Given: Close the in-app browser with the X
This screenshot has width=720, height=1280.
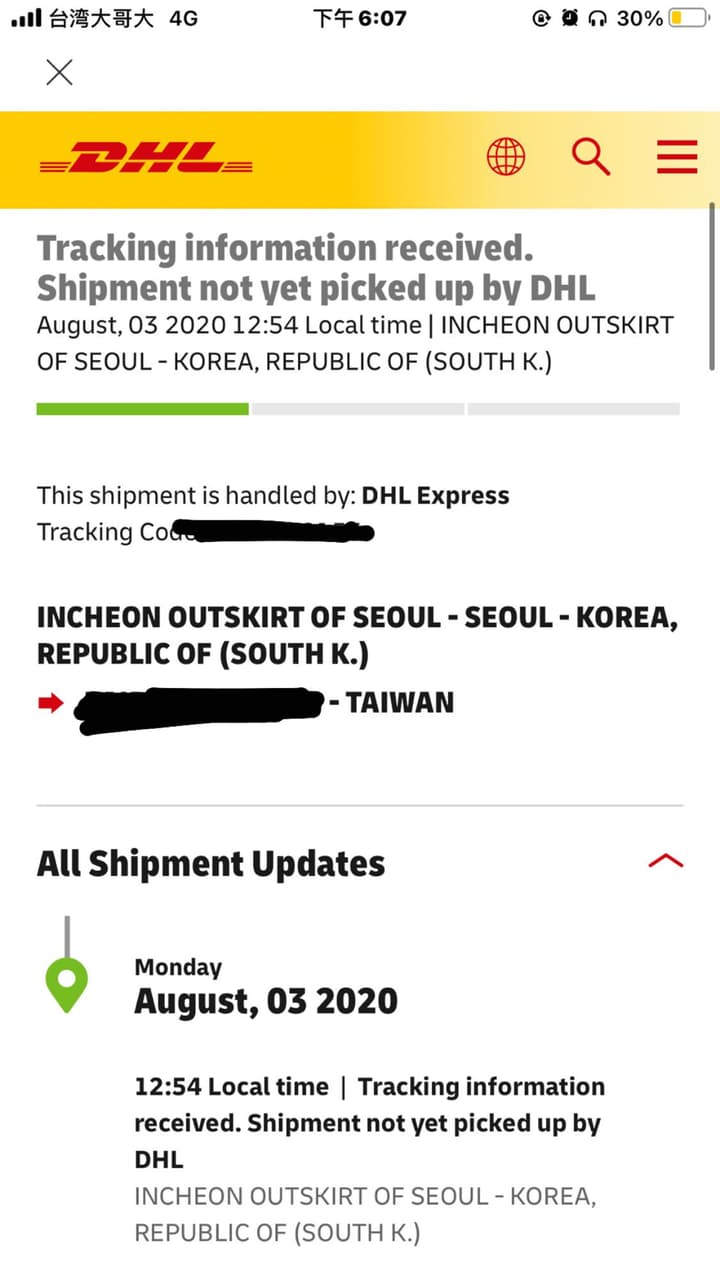Looking at the screenshot, I should 60,72.
